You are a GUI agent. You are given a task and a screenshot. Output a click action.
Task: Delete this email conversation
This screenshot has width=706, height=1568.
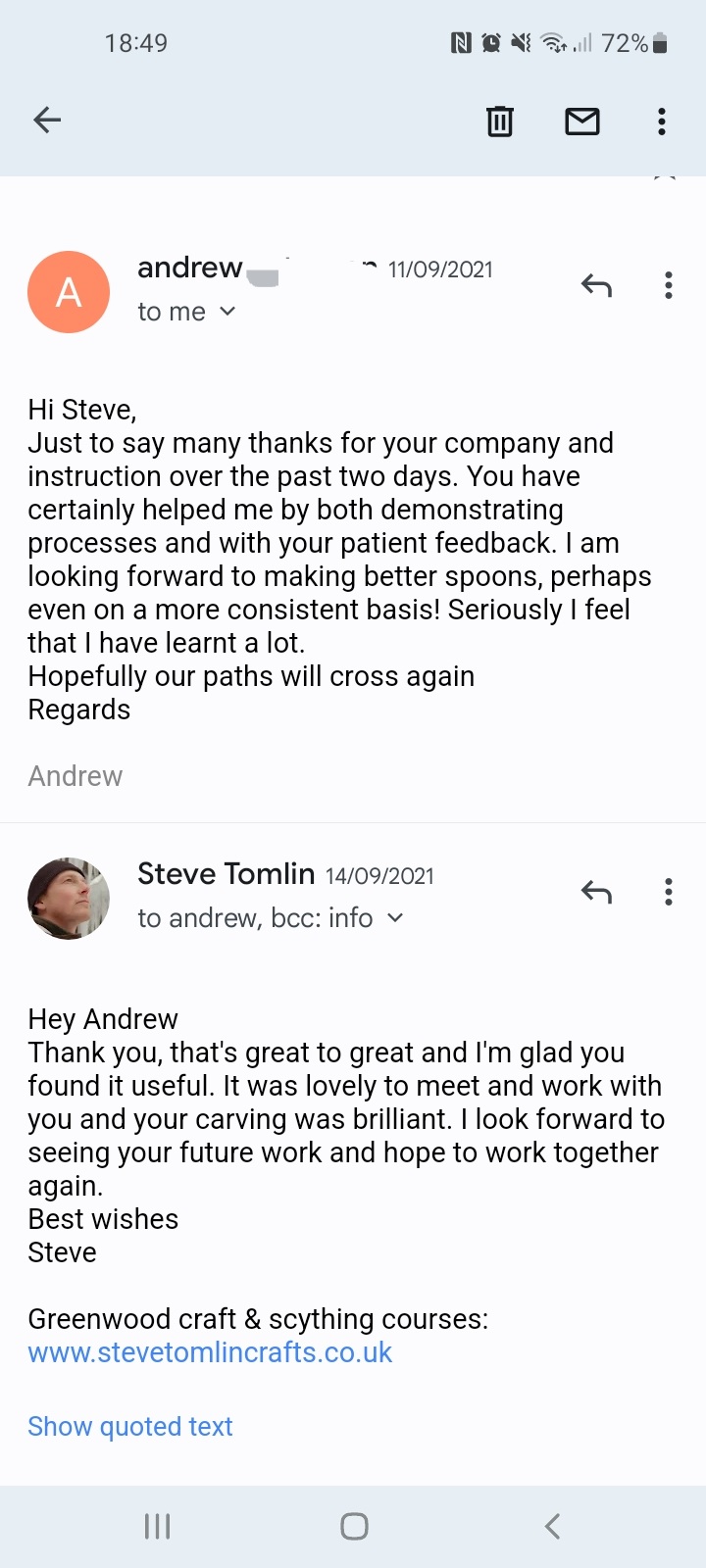pyautogui.click(x=500, y=121)
